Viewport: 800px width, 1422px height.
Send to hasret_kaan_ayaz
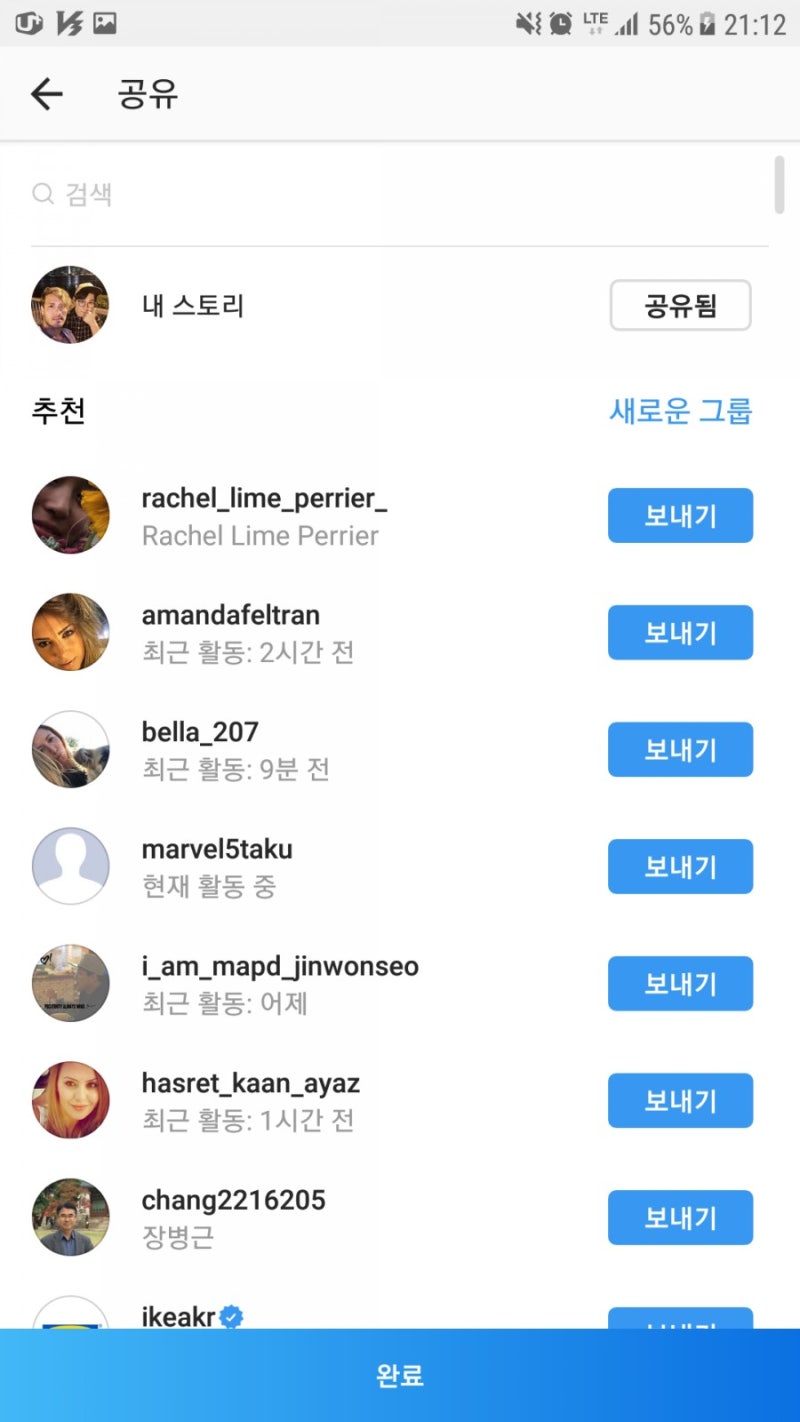pyautogui.click(x=680, y=1100)
